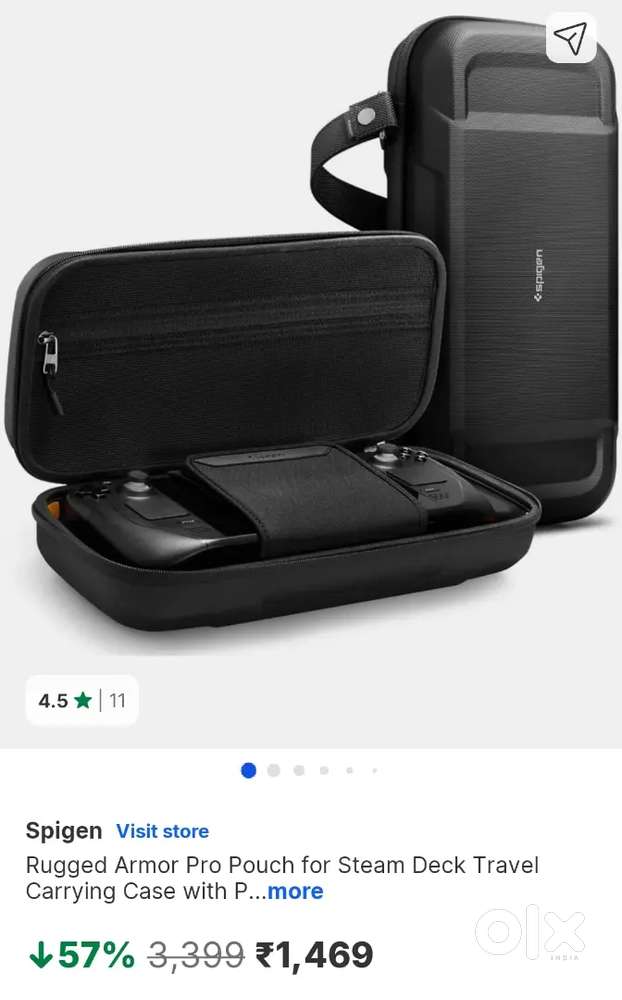Expand product title with more
Image resolution: width=622 pixels, height=1000 pixels.
point(295,891)
